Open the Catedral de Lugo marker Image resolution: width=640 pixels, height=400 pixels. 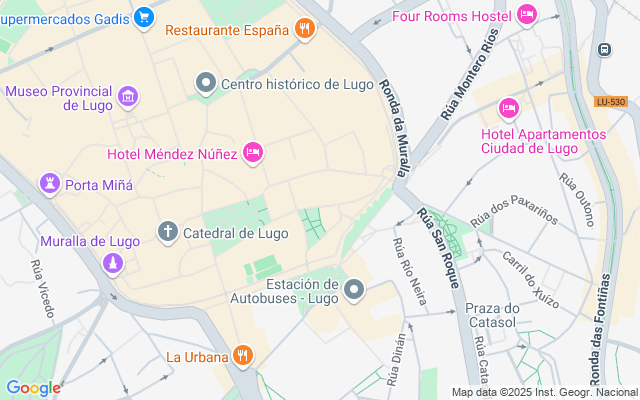(168, 233)
